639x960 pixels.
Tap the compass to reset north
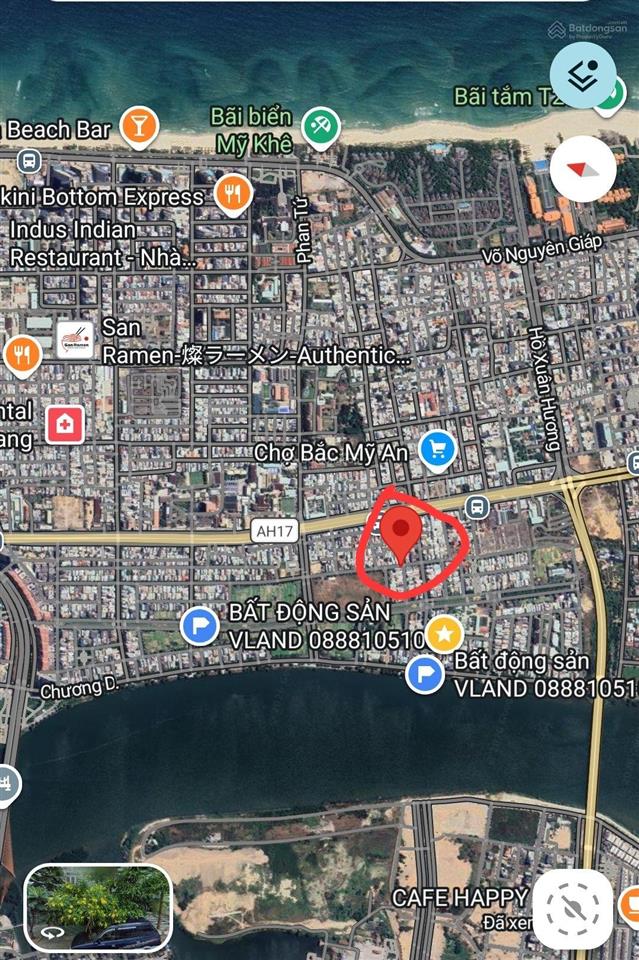[x=583, y=166]
